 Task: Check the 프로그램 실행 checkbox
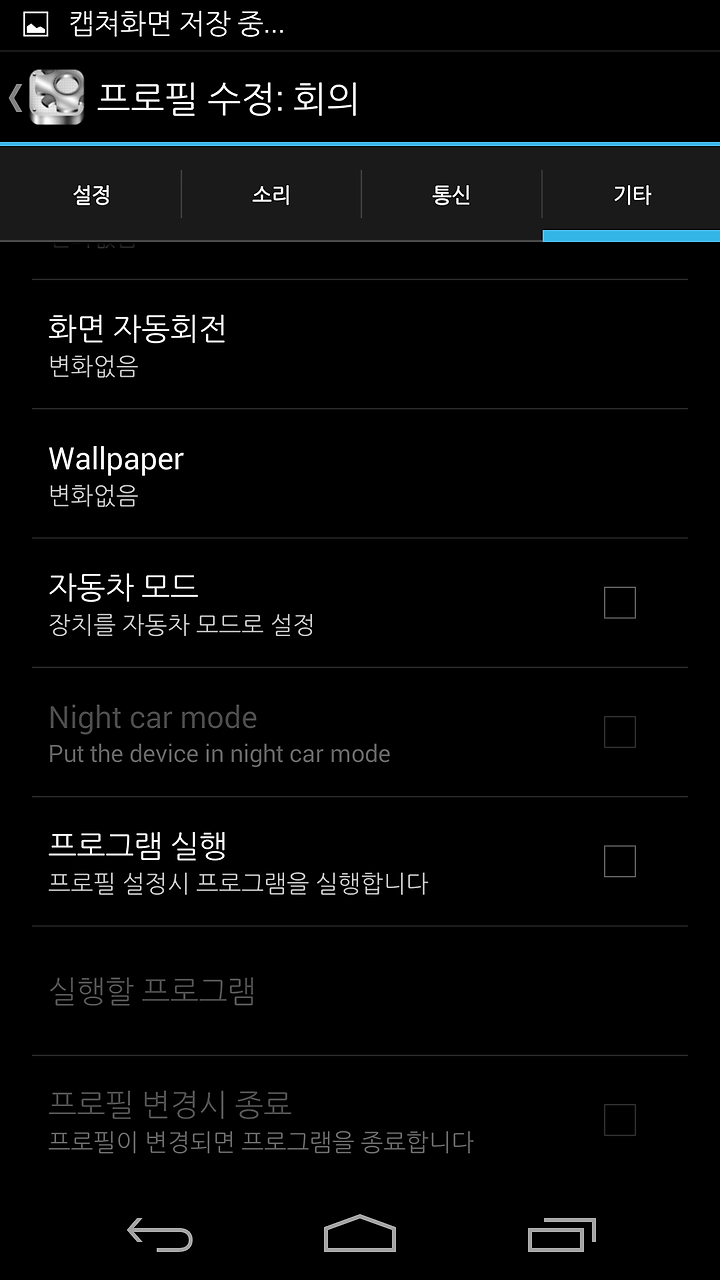620,861
